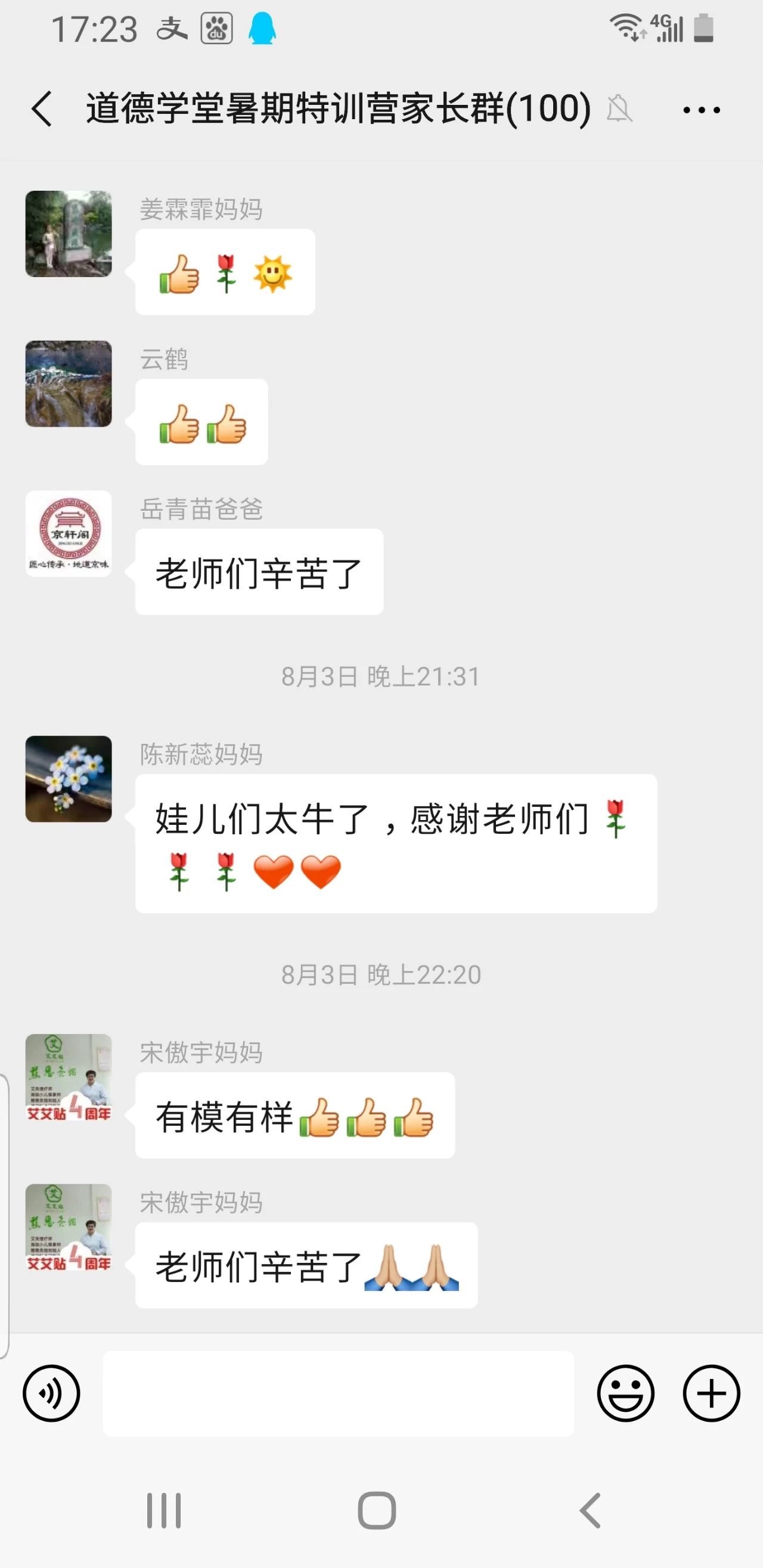Open 陈新蕊妈妈's profile avatar

pyautogui.click(x=68, y=778)
